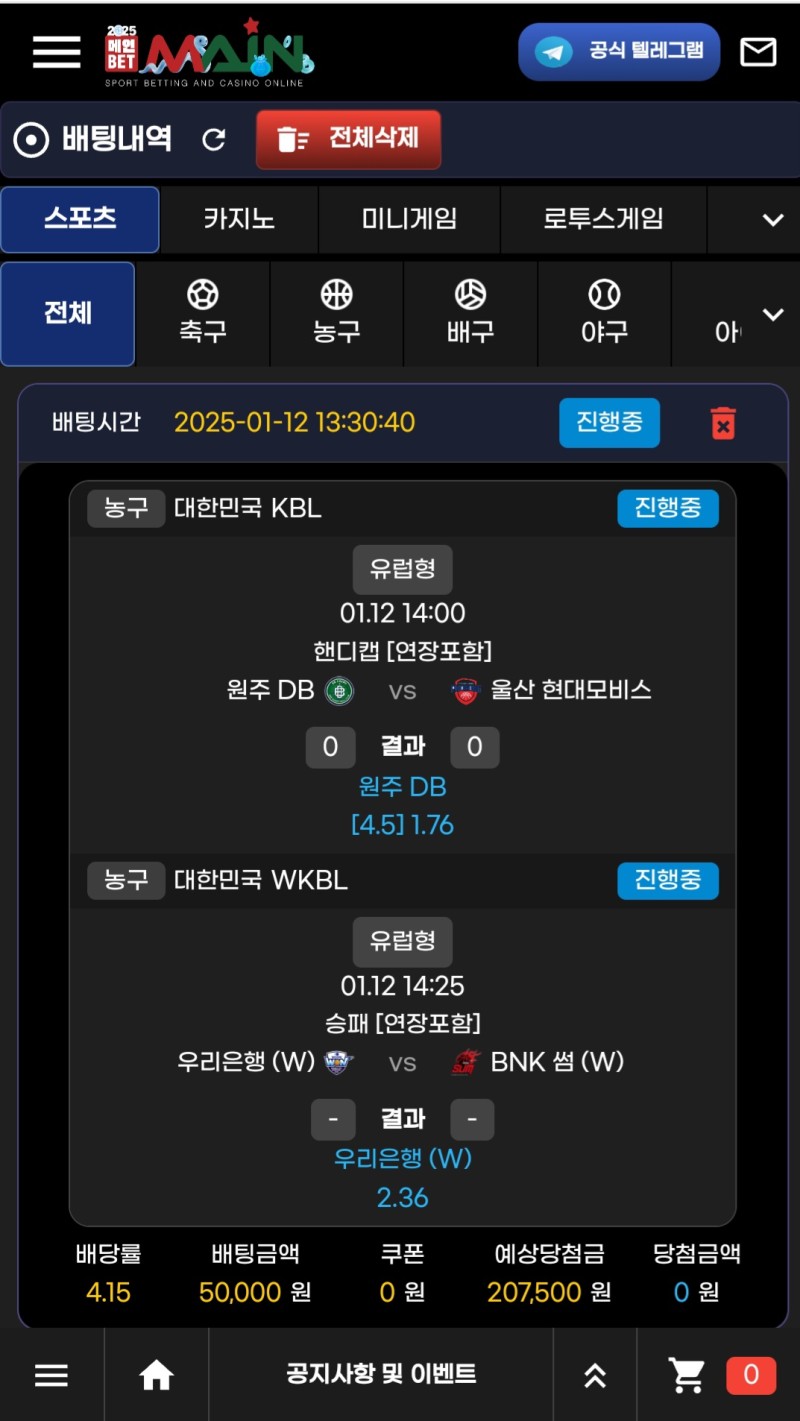Screen dimensions: 800x1421
Task: Go to the home page
Action: pos(156,1376)
